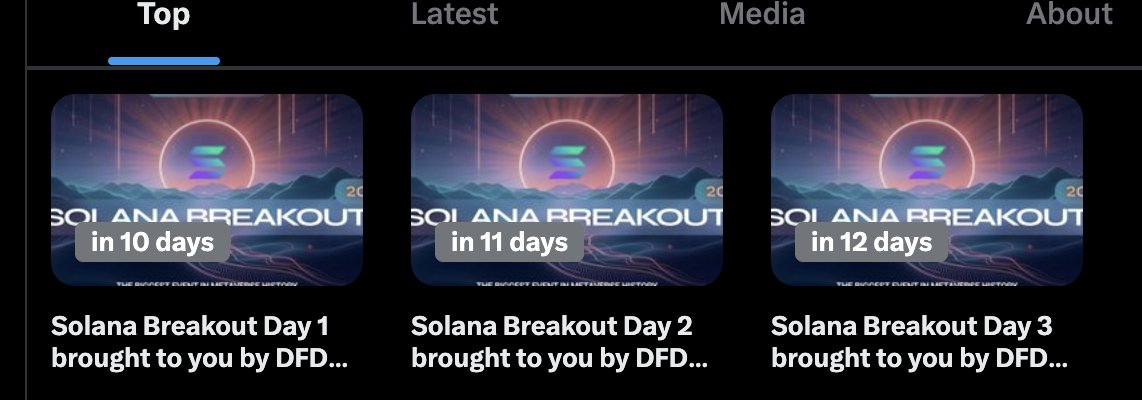Open the About tab
Screen dimensions: 1142x400
coord(1068,16)
